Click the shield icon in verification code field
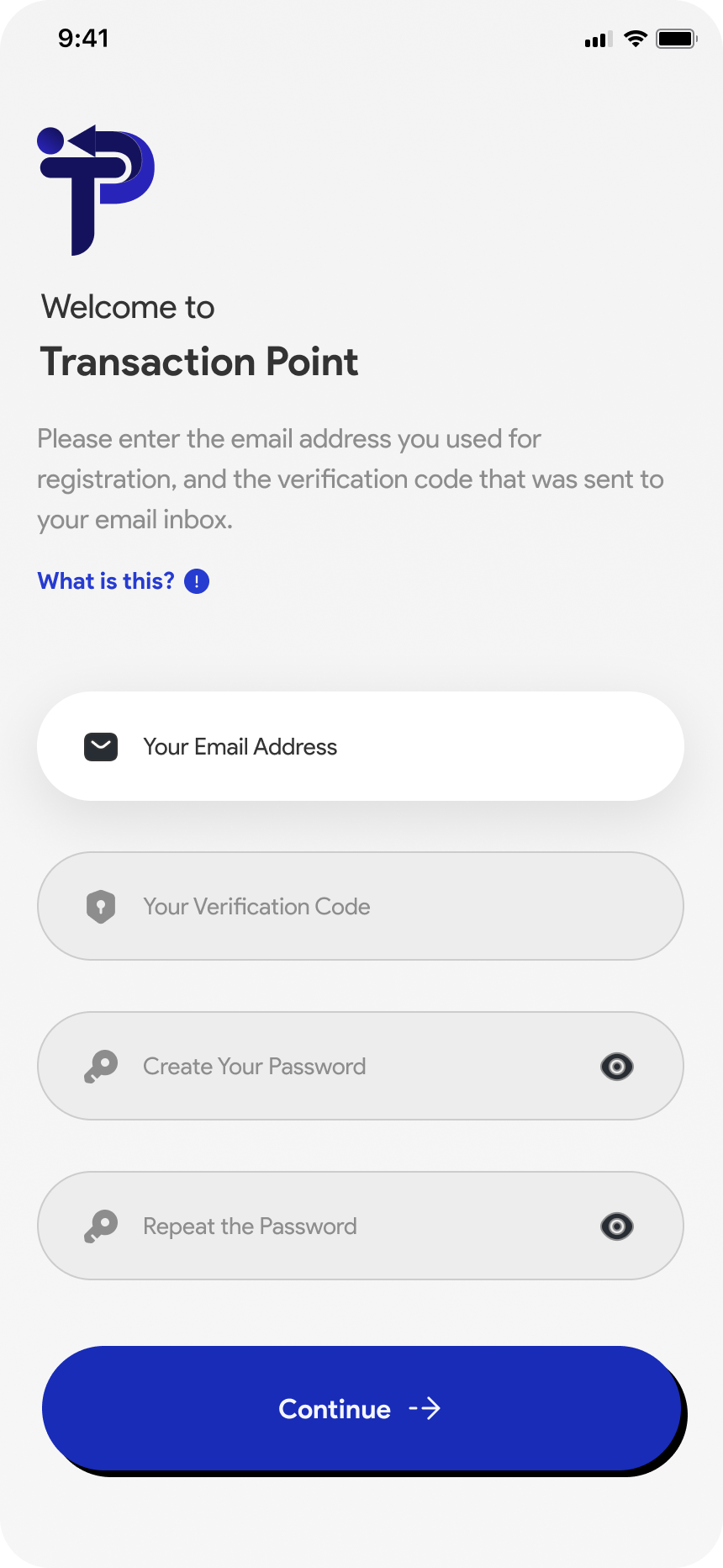723x1568 pixels. click(x=101, y=906)
